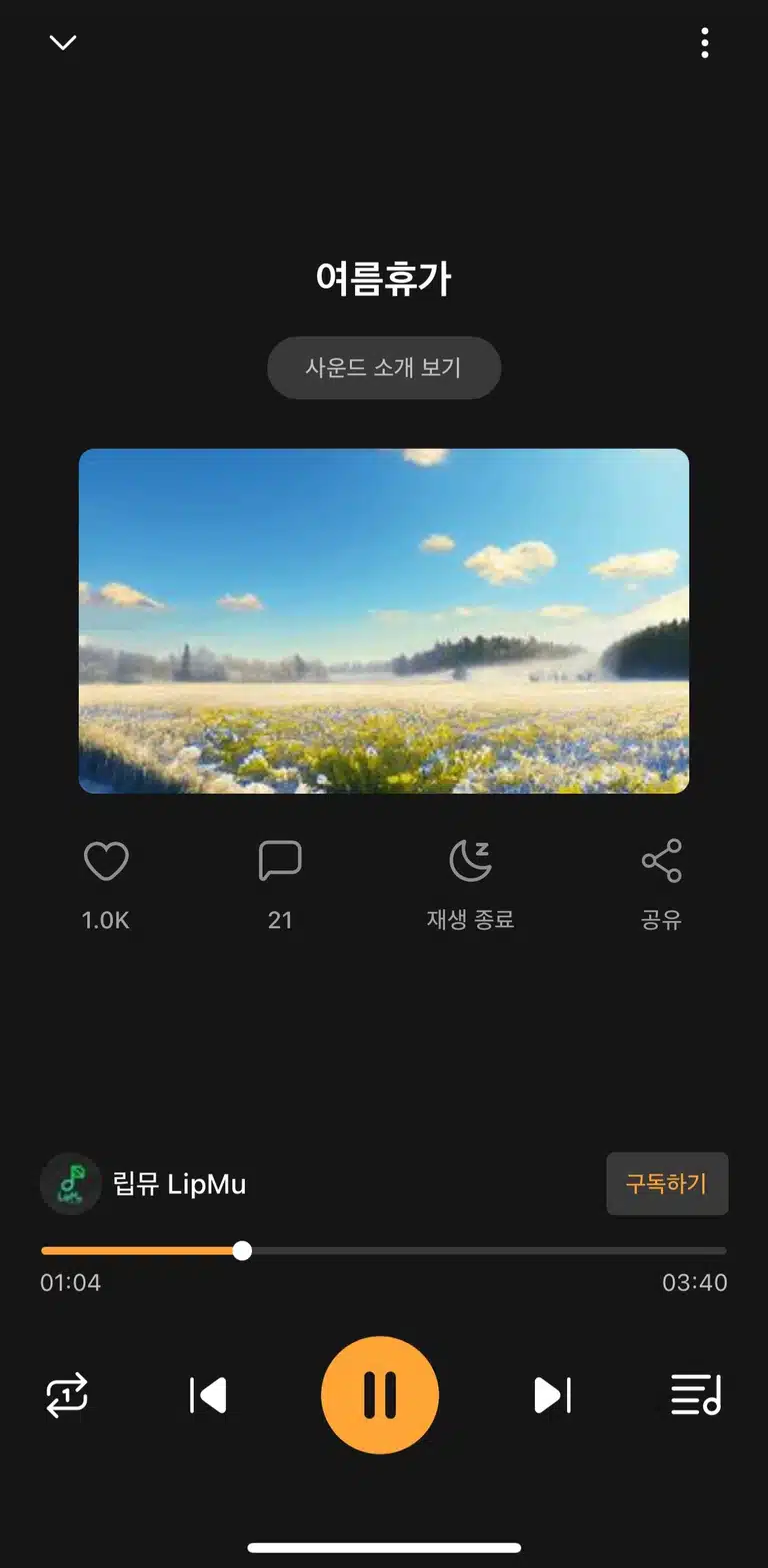Skip to the previous track
This screenshot has width=768, height=1568.
pos(208,1395)
